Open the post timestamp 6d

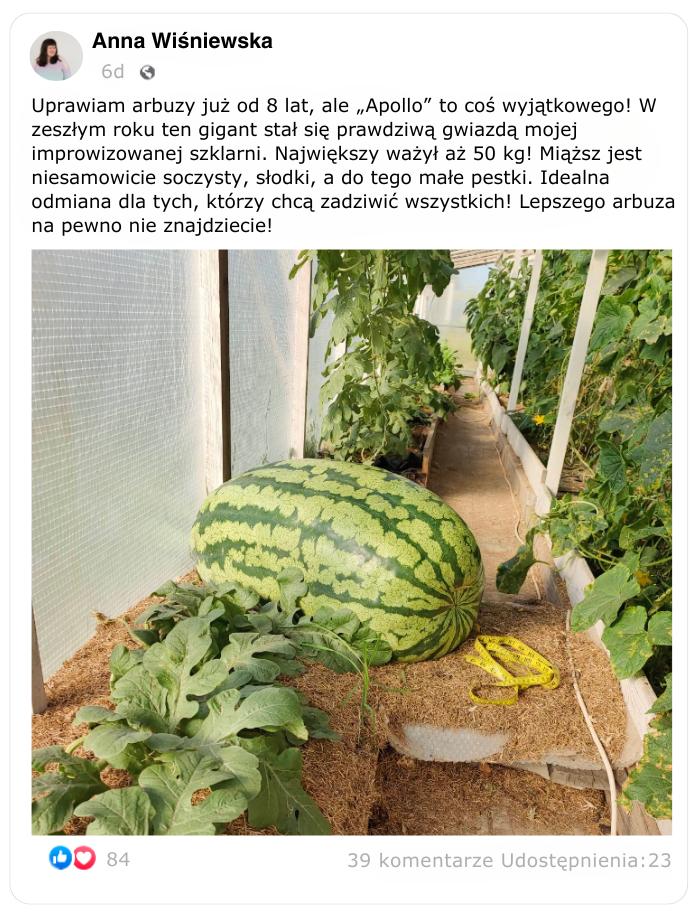(112, 72)
